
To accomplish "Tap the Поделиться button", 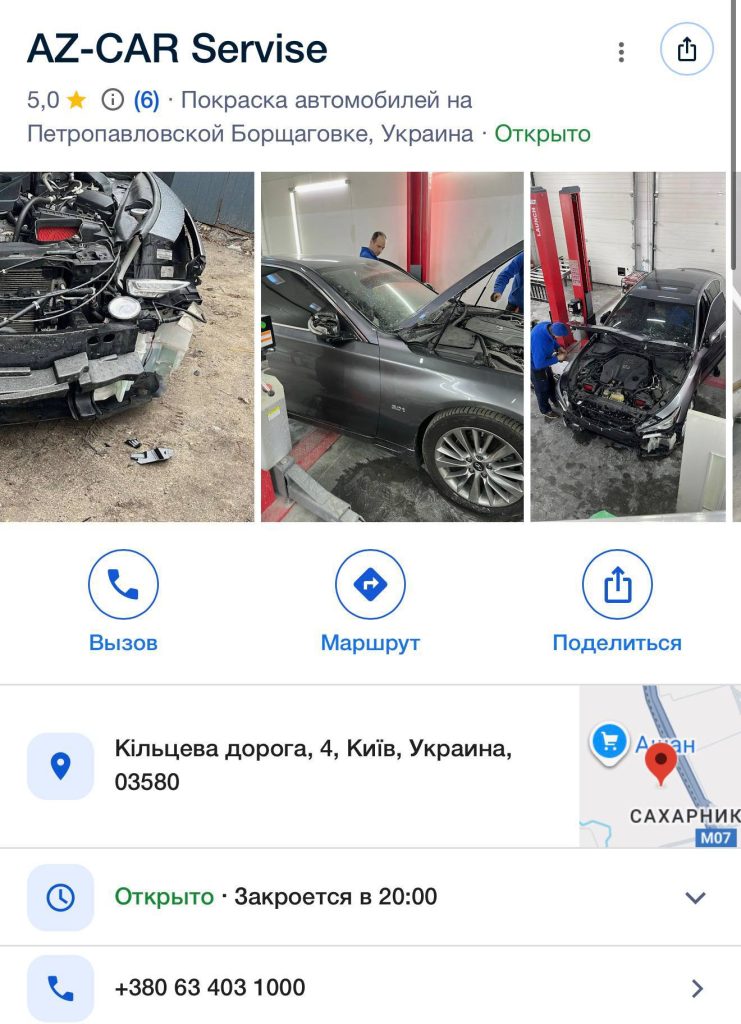I will (617, 603).
